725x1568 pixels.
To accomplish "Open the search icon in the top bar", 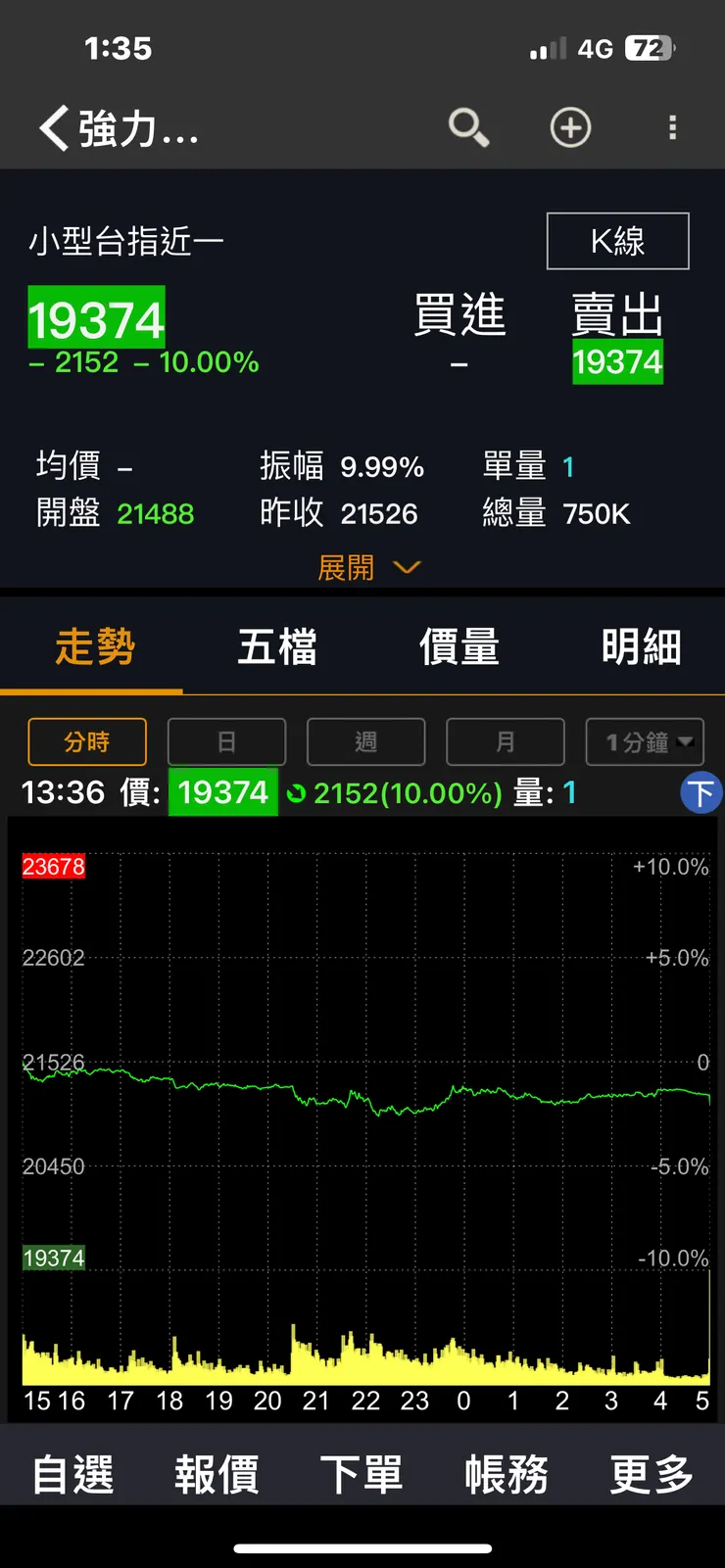I will tap(468, 127).
